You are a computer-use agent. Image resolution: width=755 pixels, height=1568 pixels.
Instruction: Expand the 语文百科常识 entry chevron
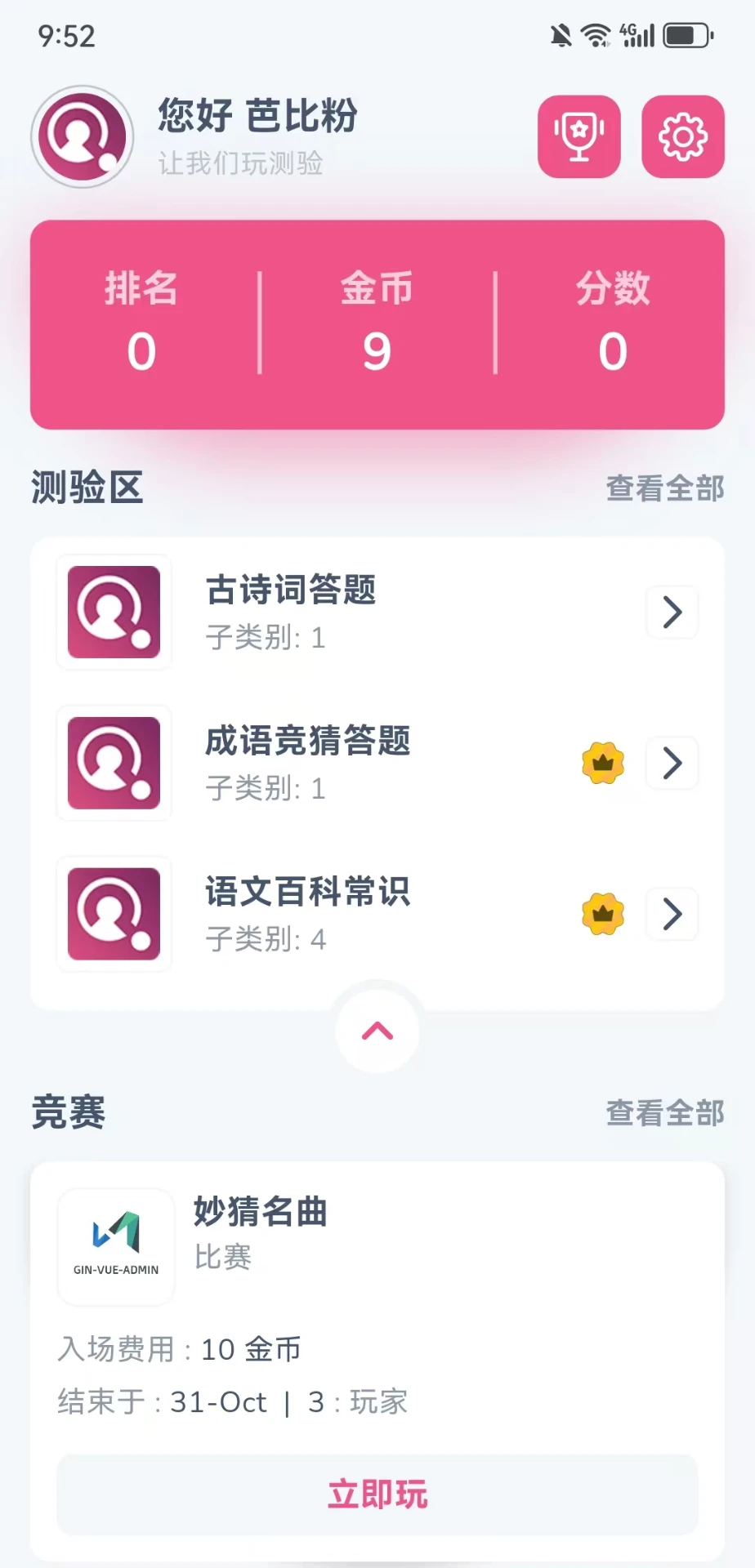(x=671, y=914)
